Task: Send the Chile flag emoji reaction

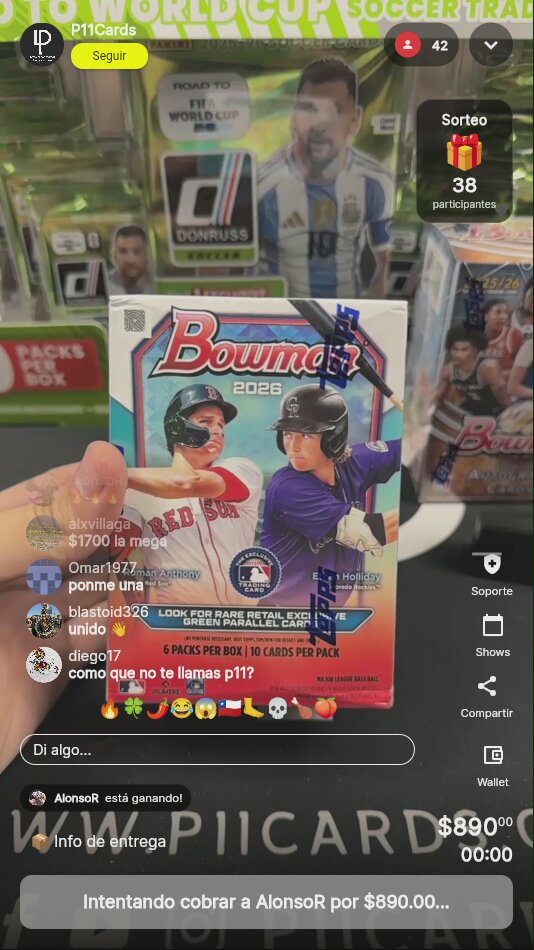Action: (x=229, y=709)
